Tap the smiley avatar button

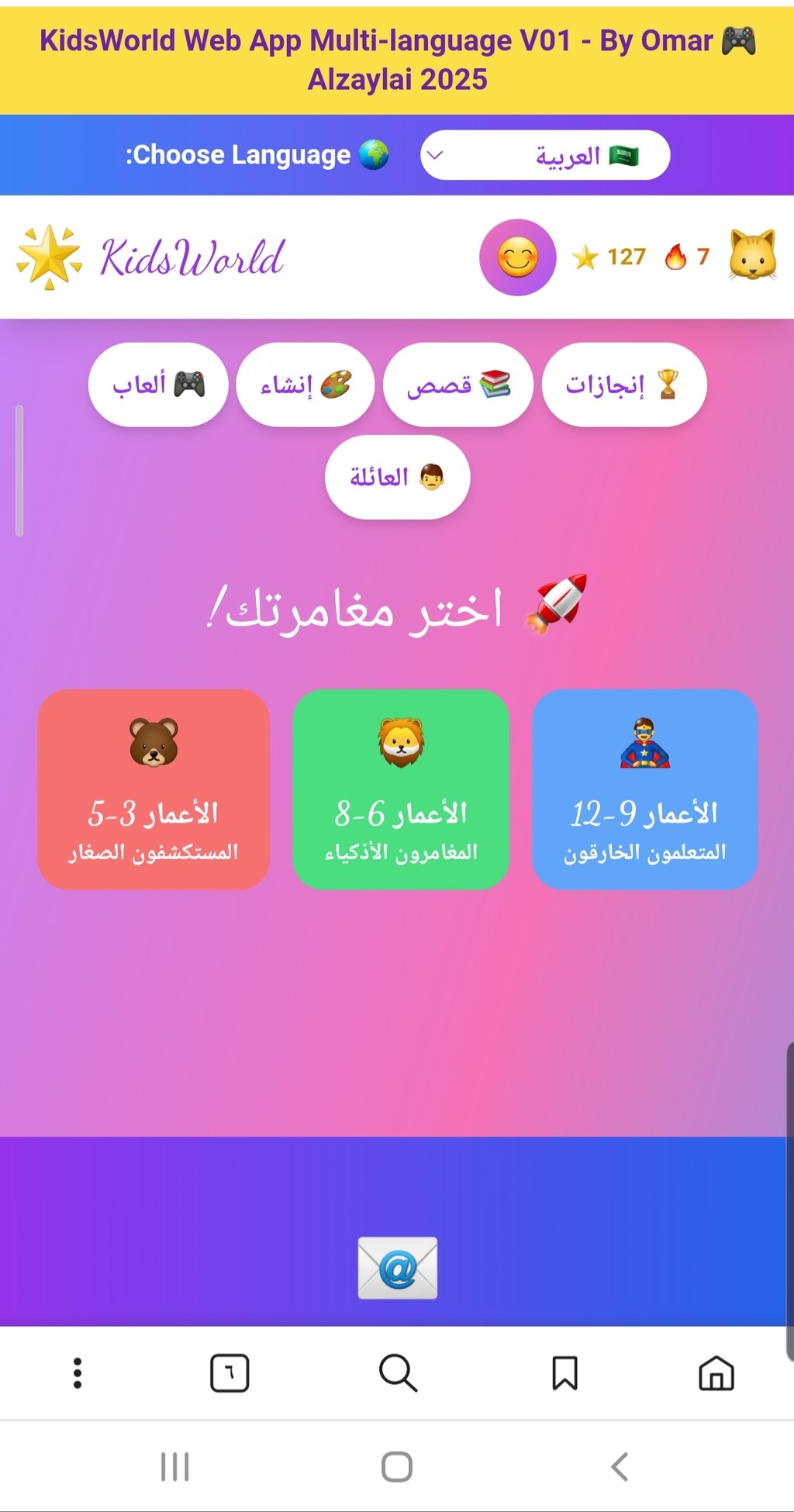[517, 257]
